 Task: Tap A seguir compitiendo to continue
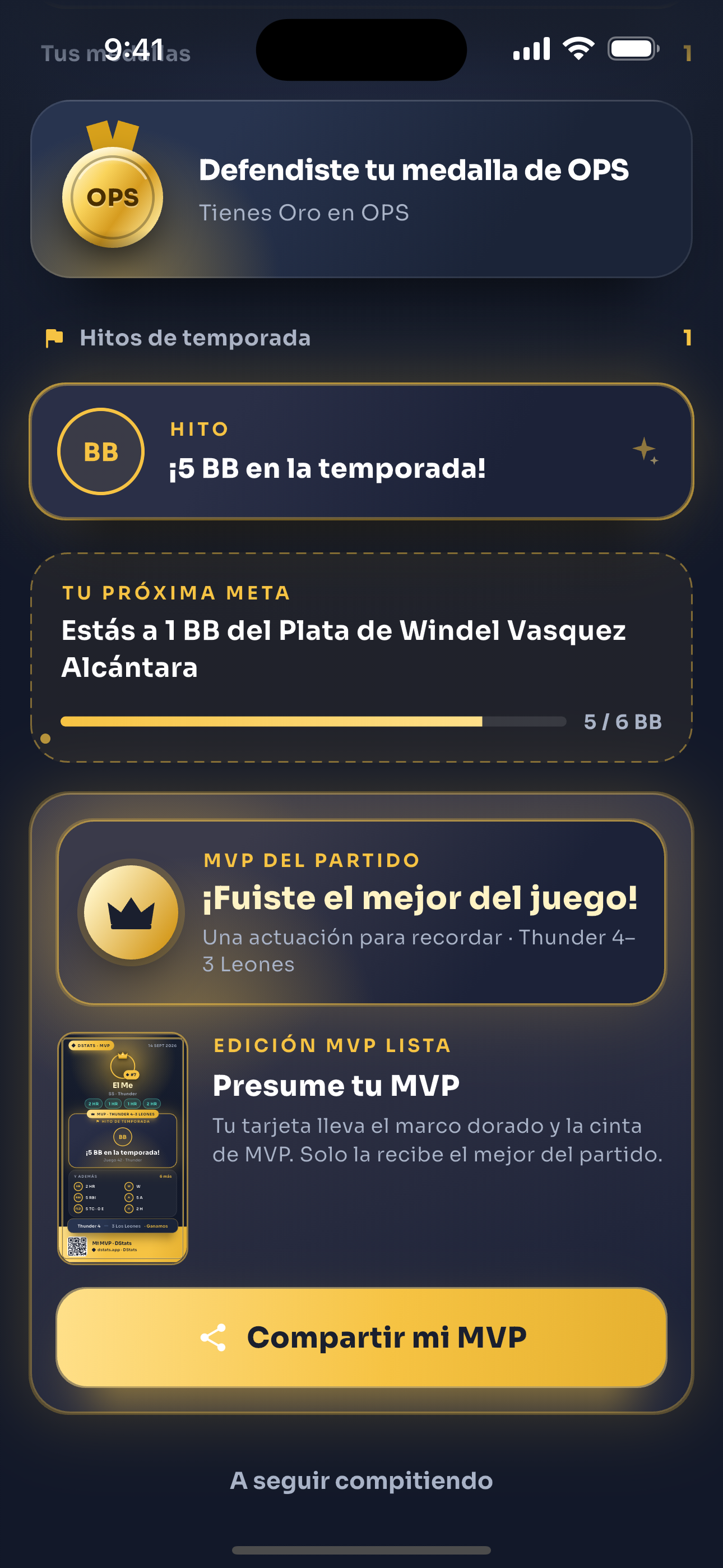pos(361,1481)
